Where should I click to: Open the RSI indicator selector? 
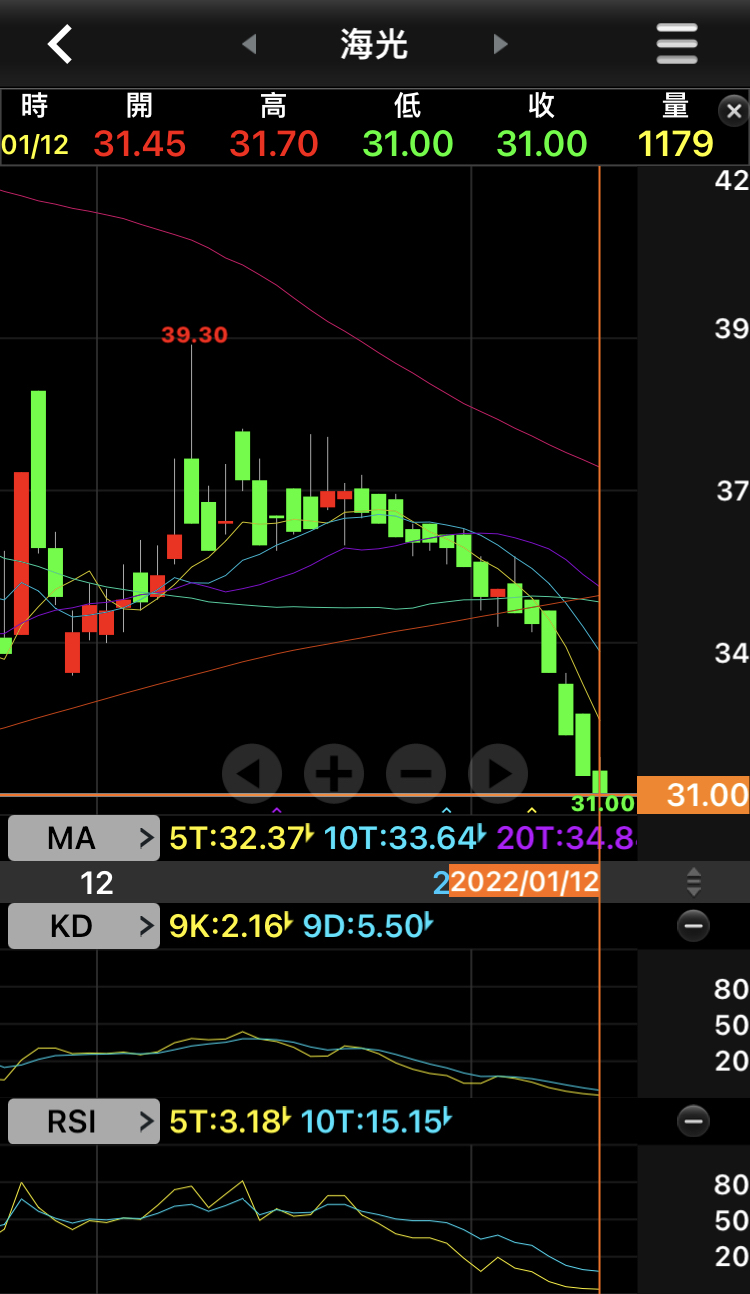(84, 1121)
